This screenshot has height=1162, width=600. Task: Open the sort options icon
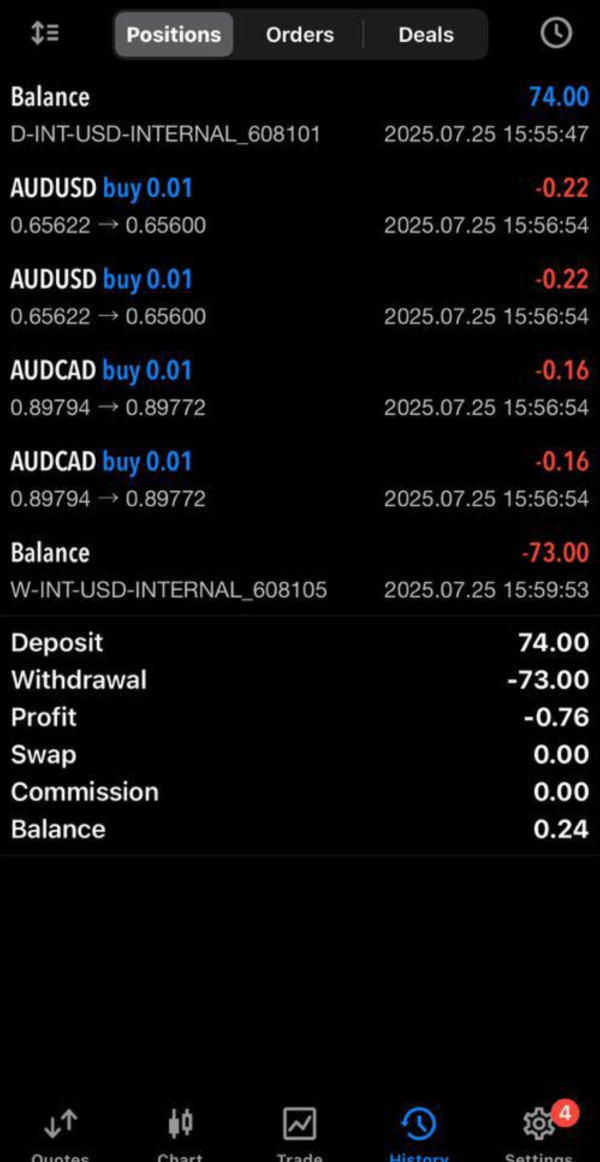[44, 33]
